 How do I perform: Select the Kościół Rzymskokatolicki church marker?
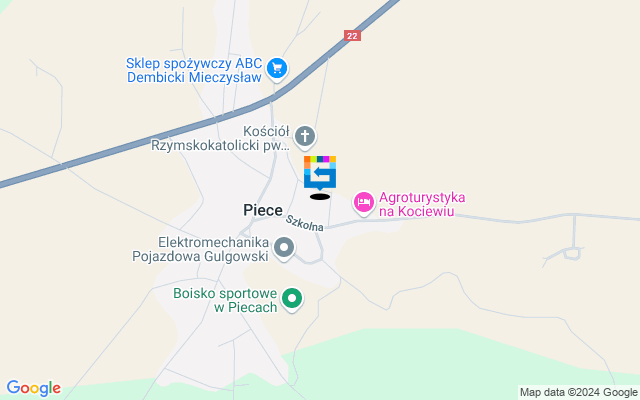305,135
